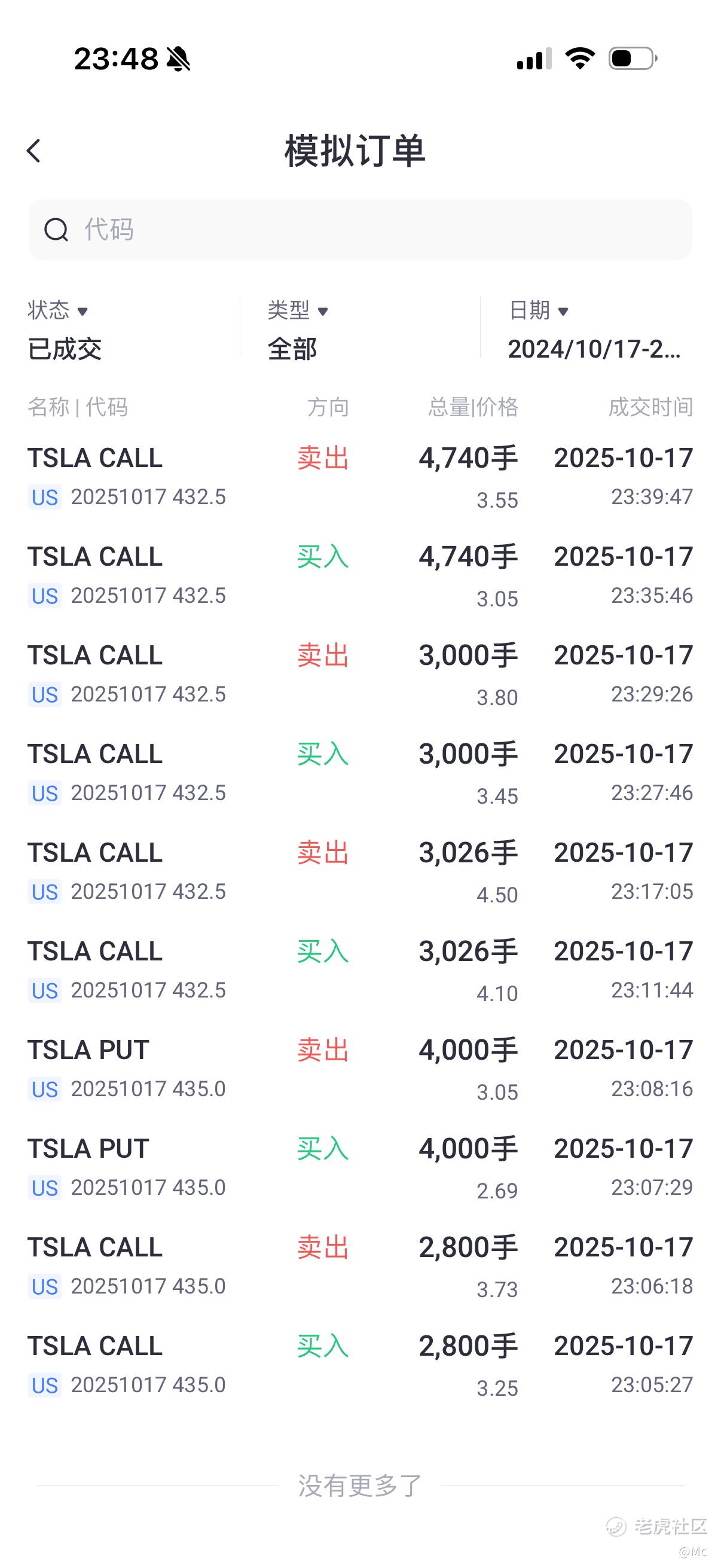The width and height of the screenshot is (721, 1568).
Task: View the 买入 order filled at 23:35:46
Action: coord(360,576)
